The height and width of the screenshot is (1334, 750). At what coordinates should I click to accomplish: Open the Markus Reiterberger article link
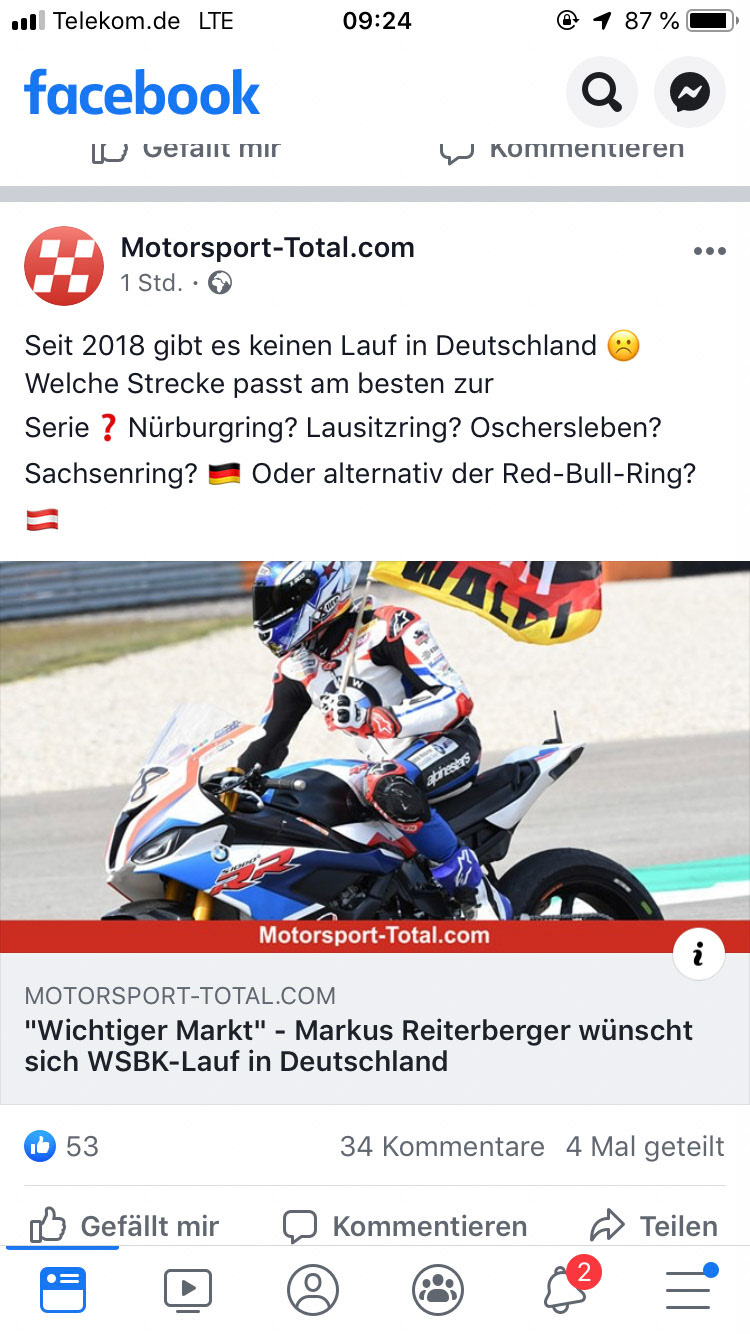coord(358,1045)
